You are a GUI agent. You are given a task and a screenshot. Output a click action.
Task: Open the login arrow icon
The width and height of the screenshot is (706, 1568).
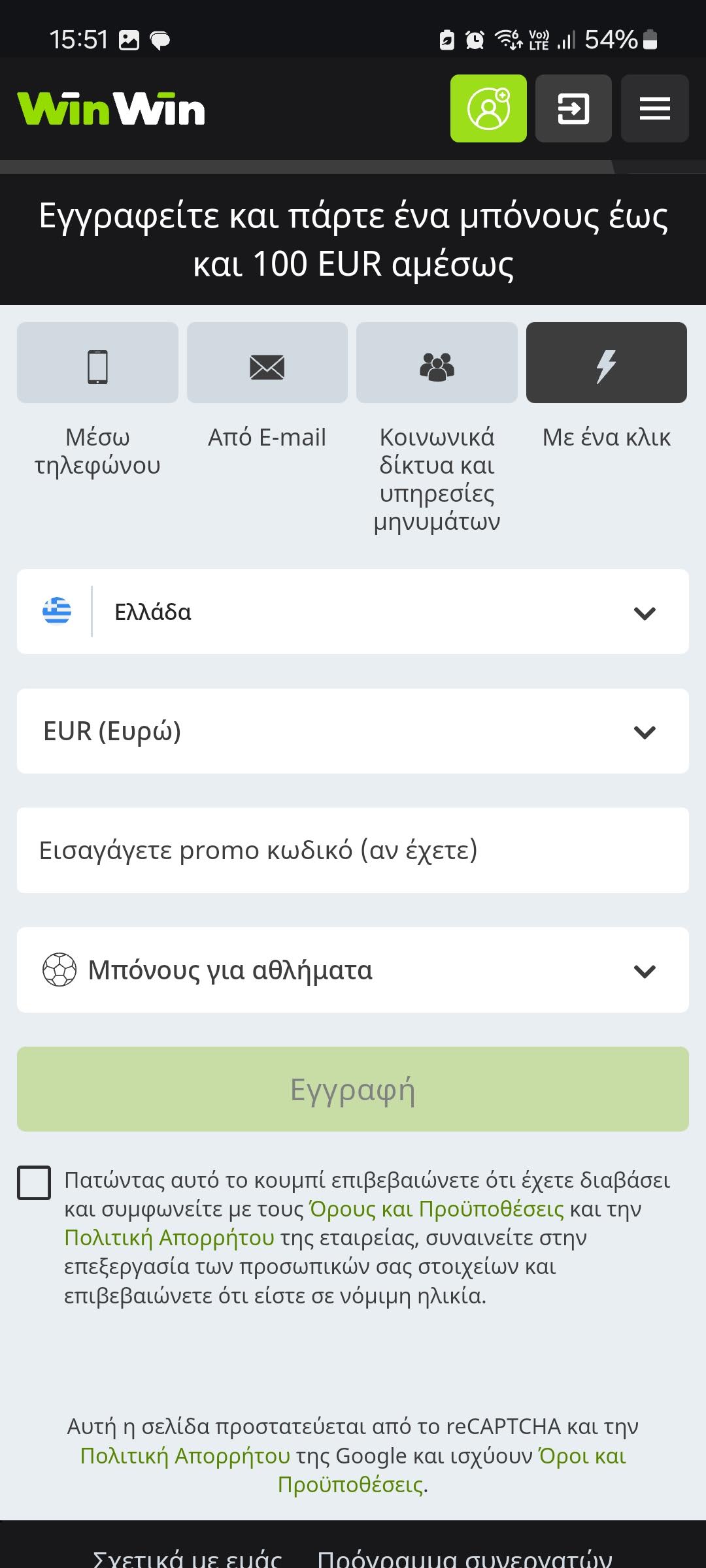click(x=573, y=108)
